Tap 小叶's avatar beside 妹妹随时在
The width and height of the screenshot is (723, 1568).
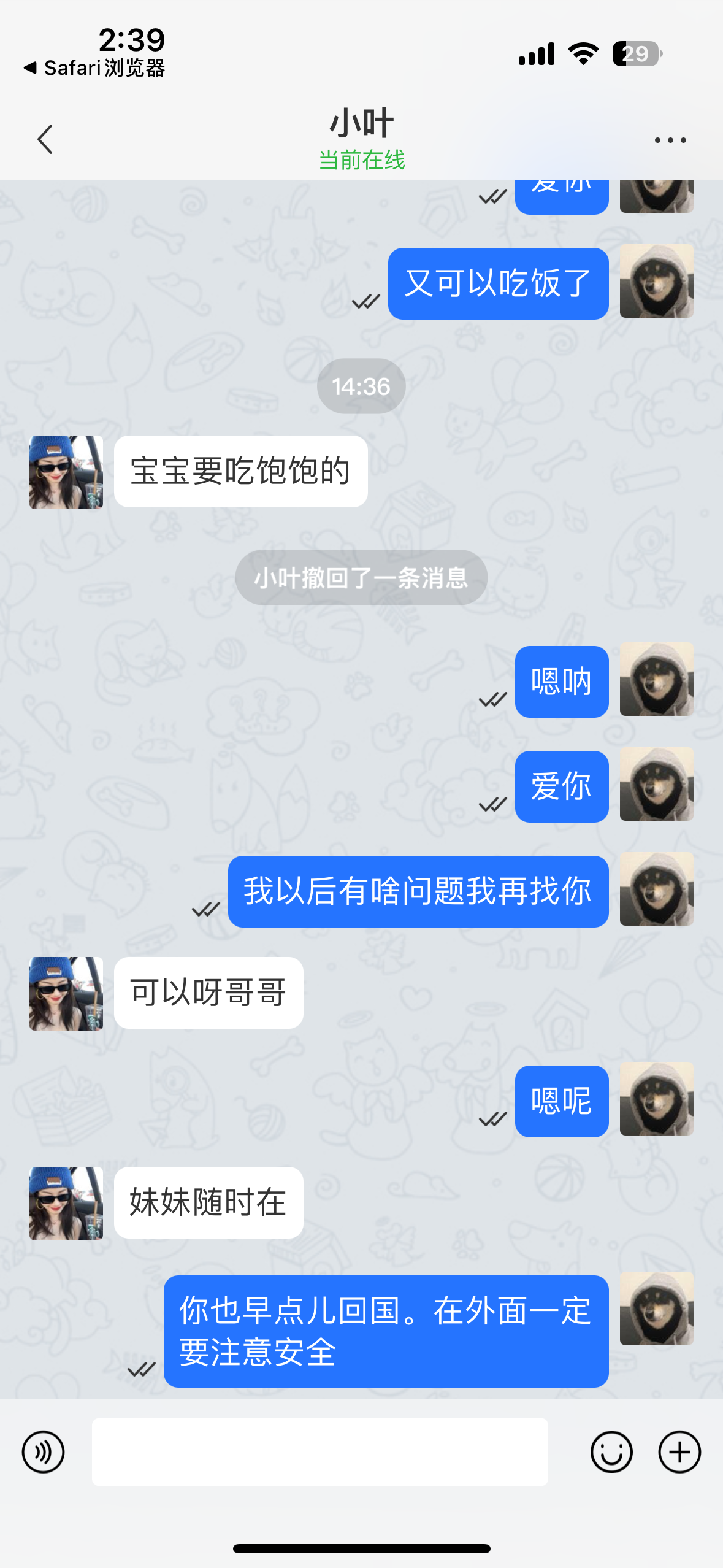(x=66, y=1204)
